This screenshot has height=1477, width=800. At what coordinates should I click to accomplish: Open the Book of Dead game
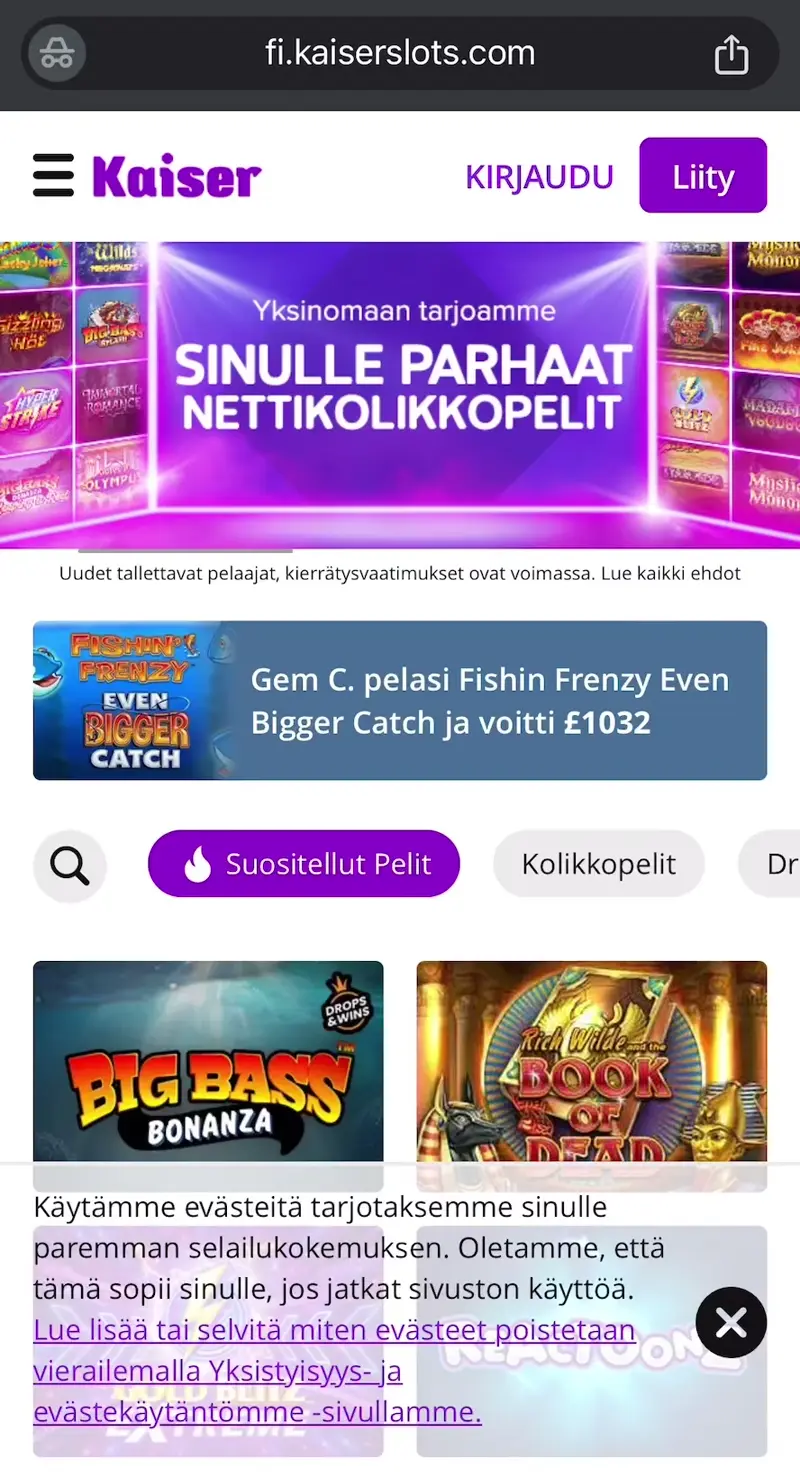[592, 1060]
